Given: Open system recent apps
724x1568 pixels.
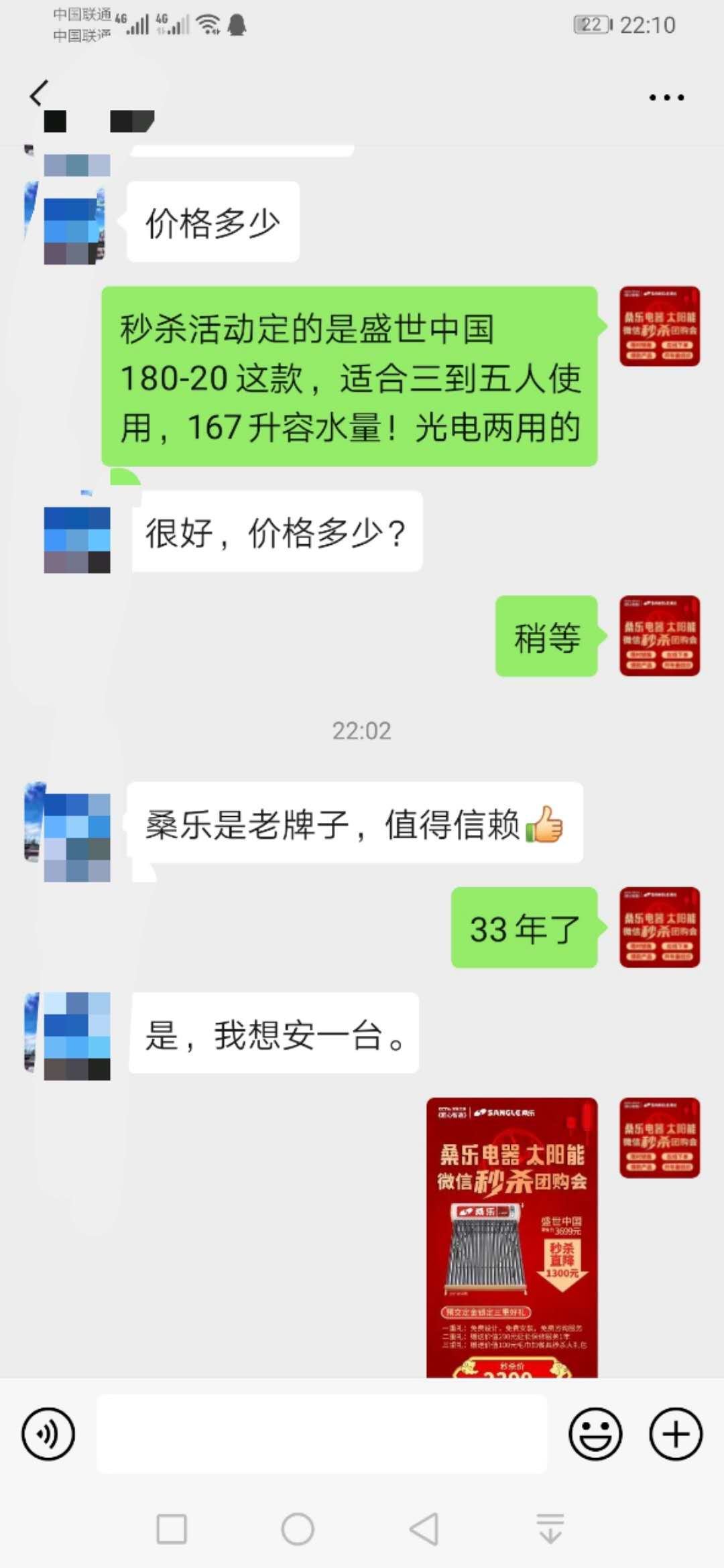Looking at the screenshot, I should click(x=172, y=1528).
